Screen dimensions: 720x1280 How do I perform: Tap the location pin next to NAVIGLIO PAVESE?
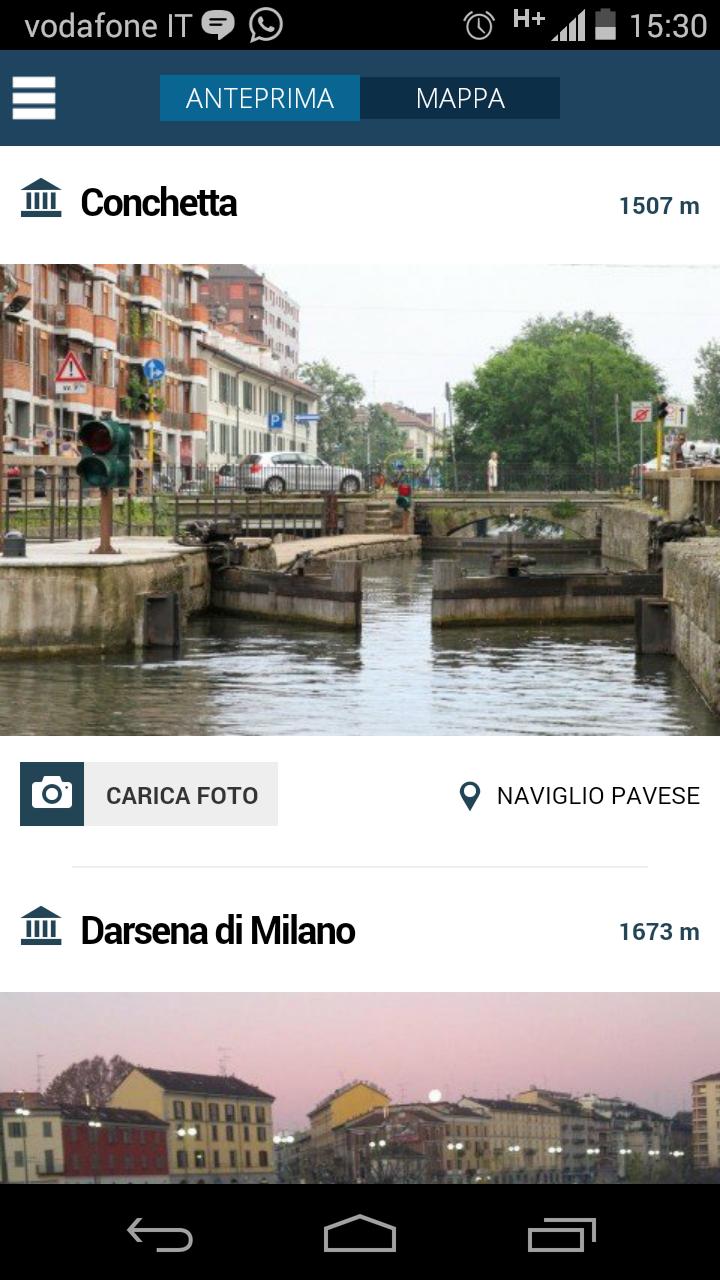click(x=468, y=794)
